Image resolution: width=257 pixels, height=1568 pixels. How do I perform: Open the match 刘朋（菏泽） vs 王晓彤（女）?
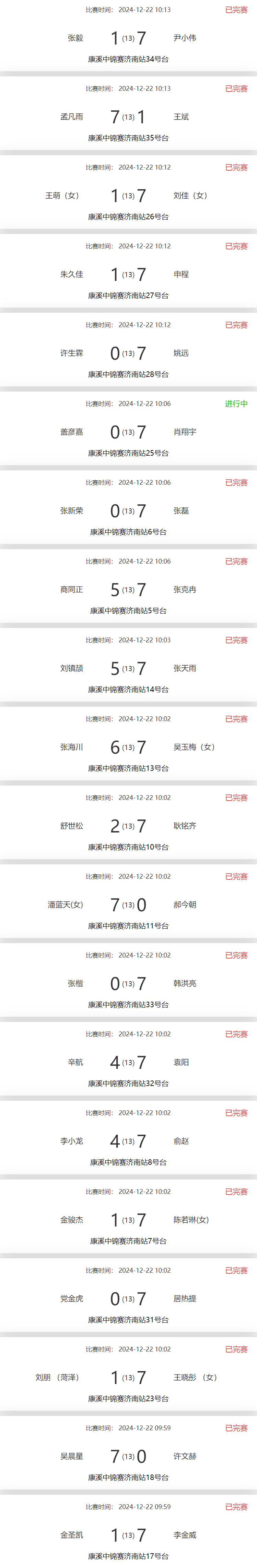pyautogui.click(x=128, y=1378)
